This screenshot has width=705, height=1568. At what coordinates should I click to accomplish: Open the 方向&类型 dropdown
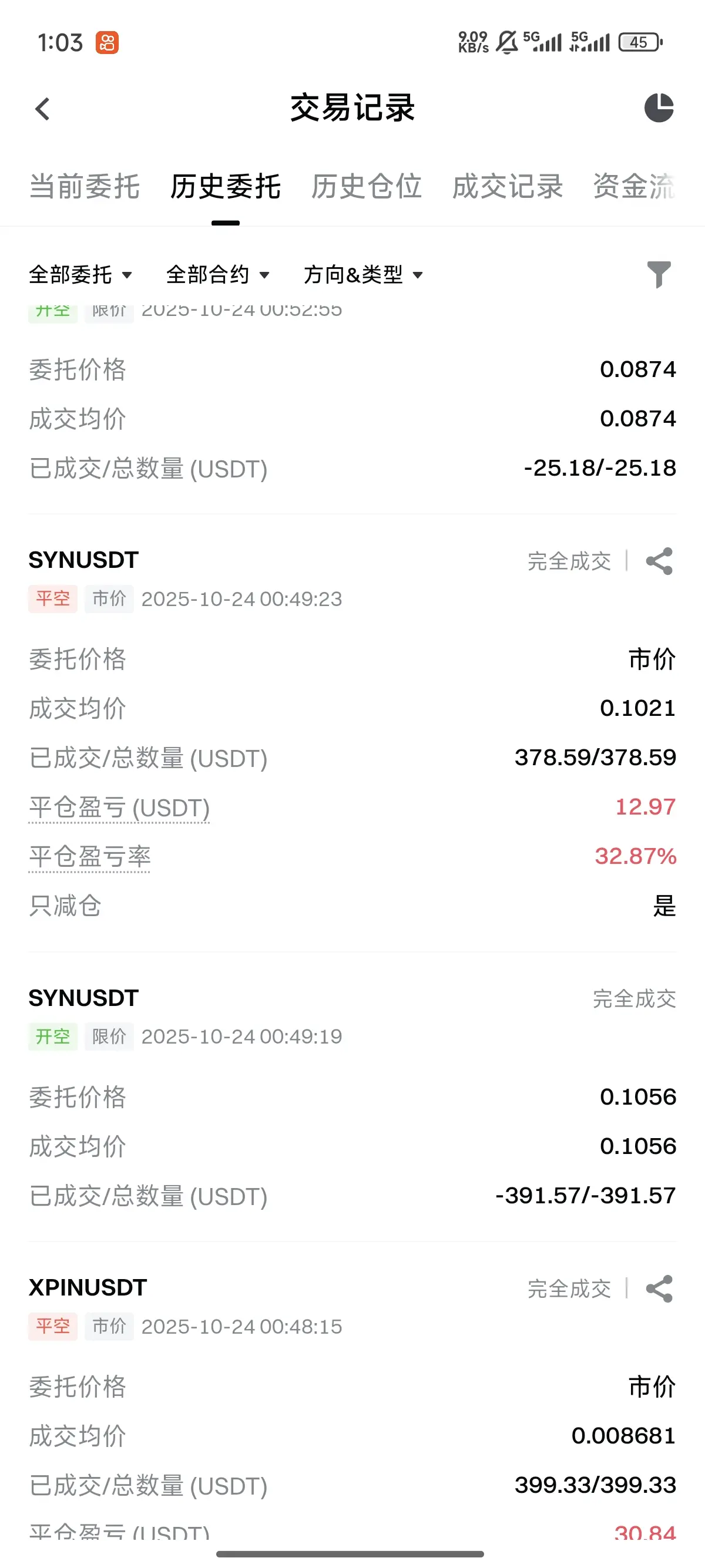[363, 274]
